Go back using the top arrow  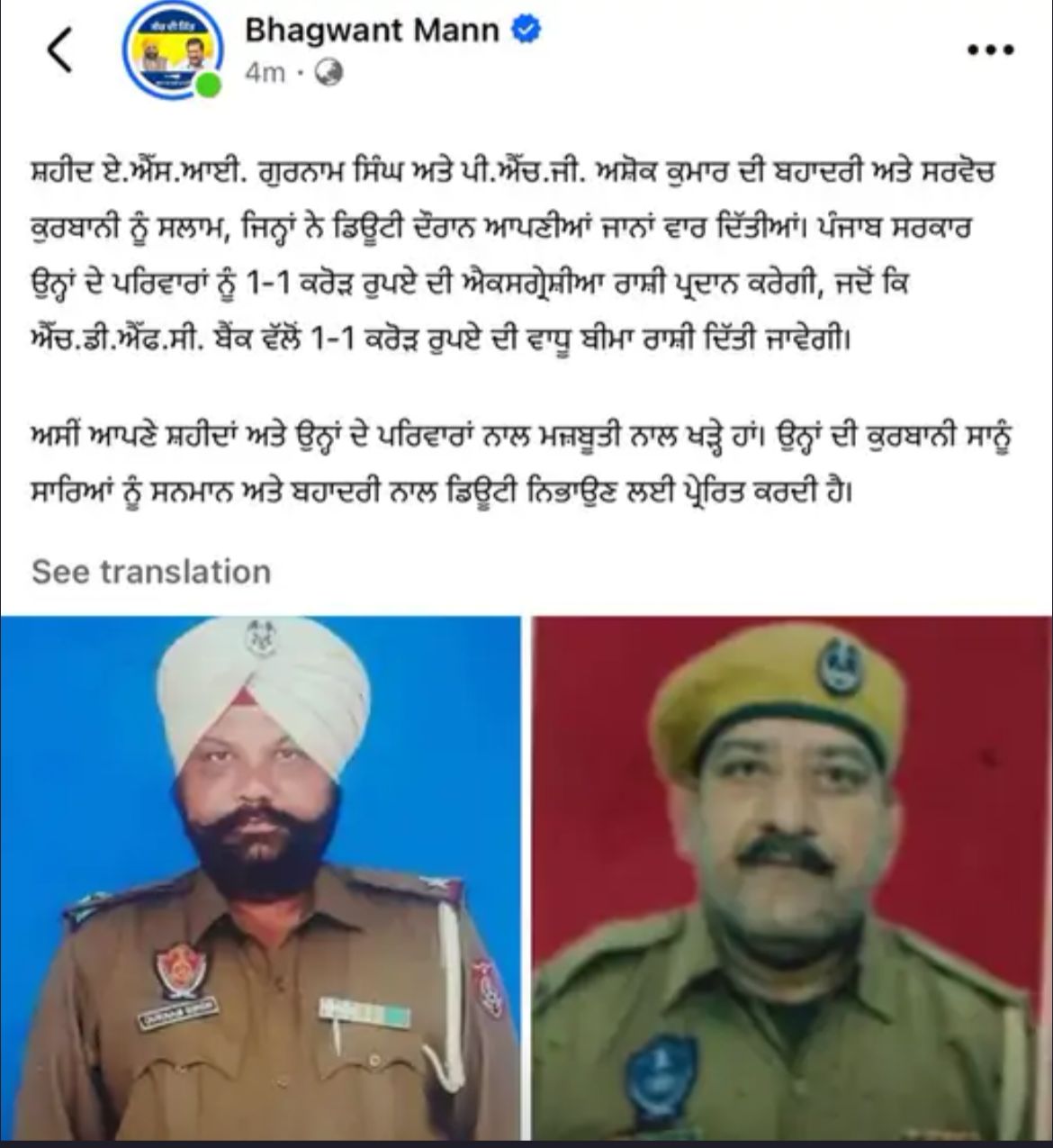59,50
